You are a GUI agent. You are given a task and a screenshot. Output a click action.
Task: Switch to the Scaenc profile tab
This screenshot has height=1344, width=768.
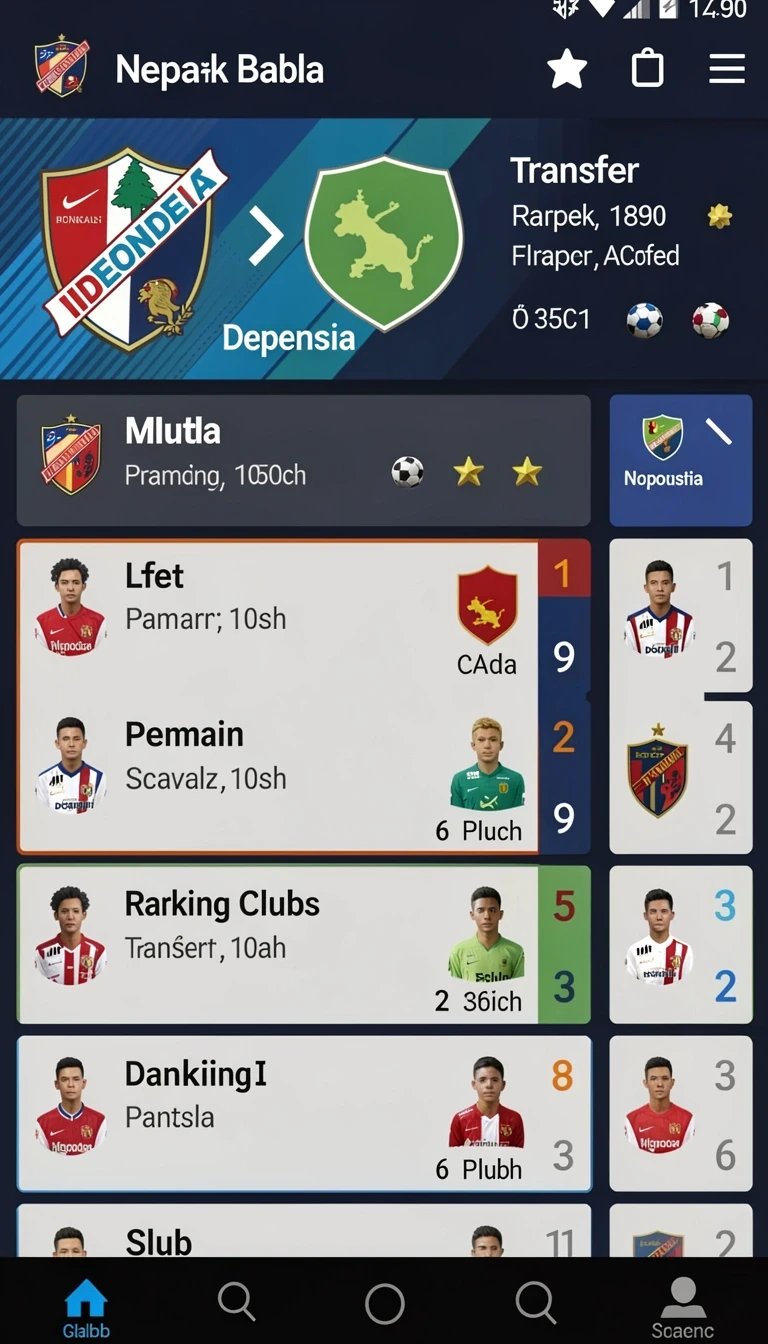pos(683,1308)
